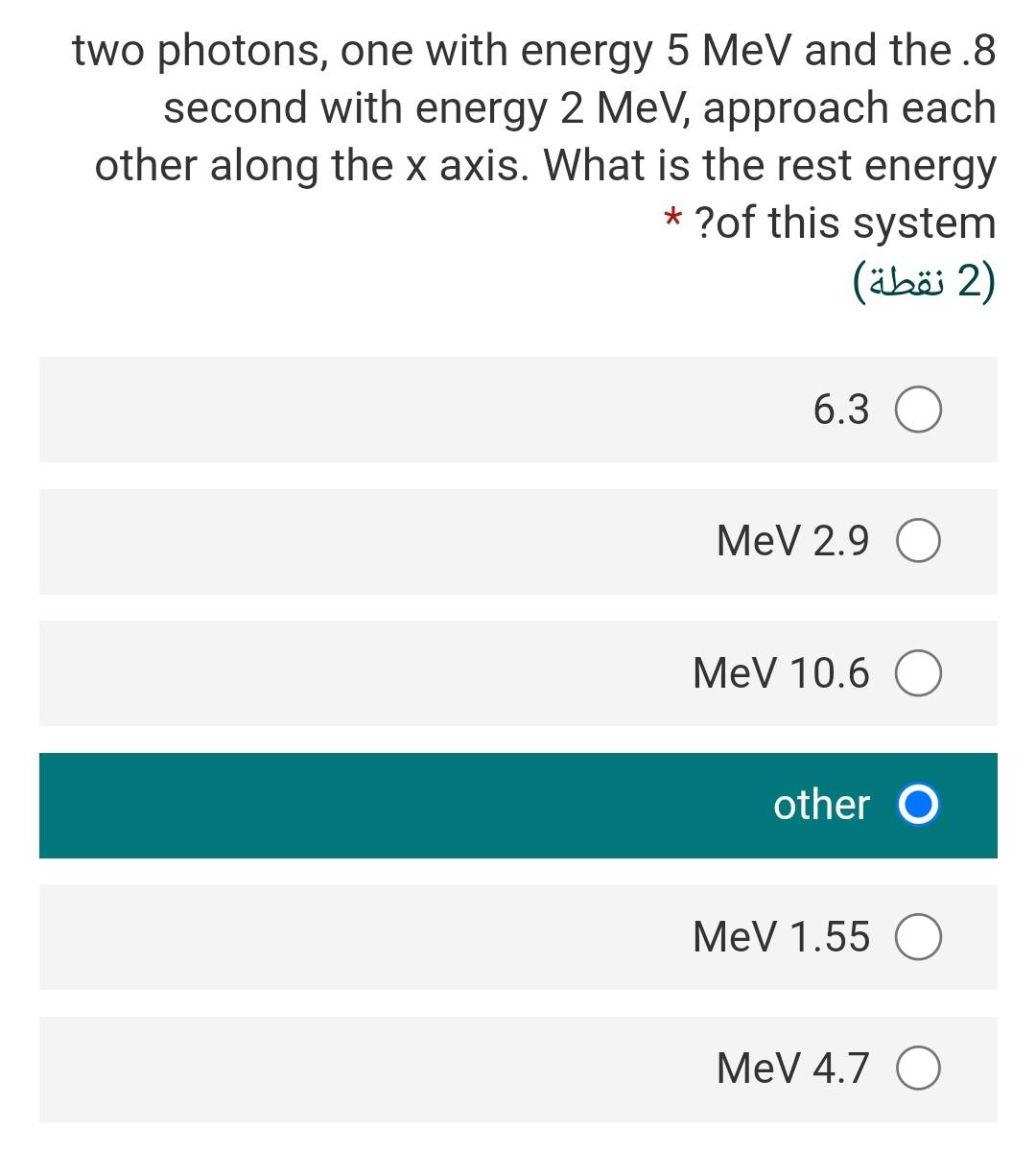
Task: Select the 6.3 radio button
Action: (x=916, y=410)
